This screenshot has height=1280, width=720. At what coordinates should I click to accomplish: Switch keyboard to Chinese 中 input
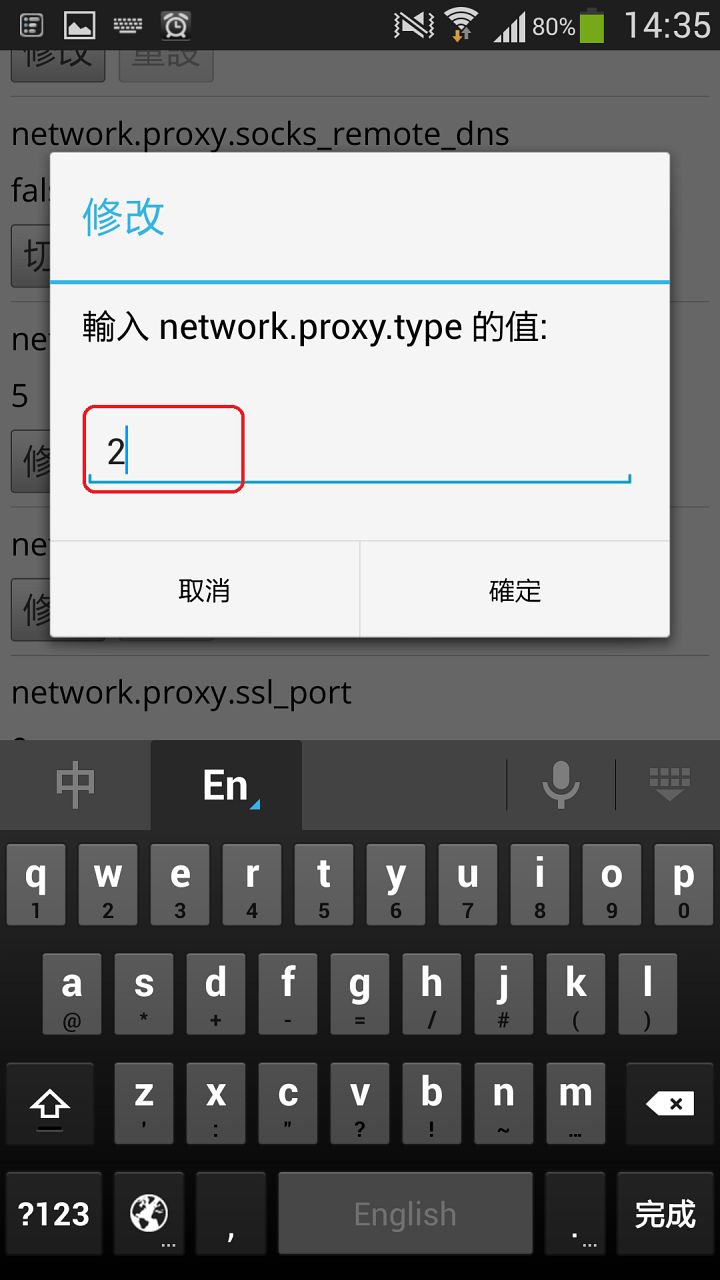tap(75, 786)
